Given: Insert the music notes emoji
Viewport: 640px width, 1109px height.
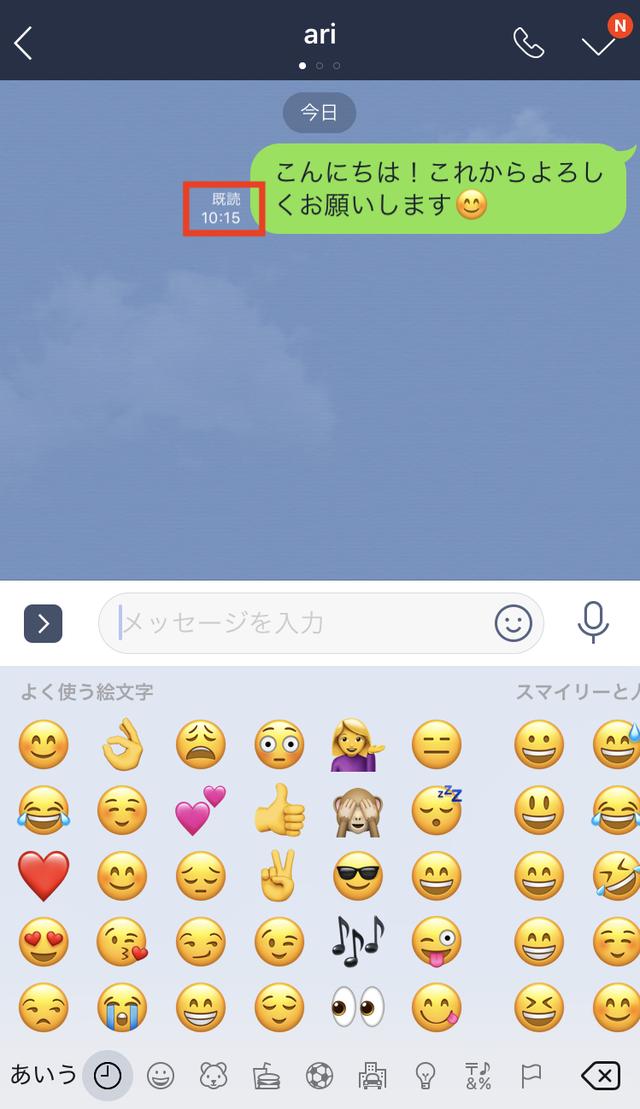Looking at the screenshot, I should pyautogui.click(x=357, y=941).
